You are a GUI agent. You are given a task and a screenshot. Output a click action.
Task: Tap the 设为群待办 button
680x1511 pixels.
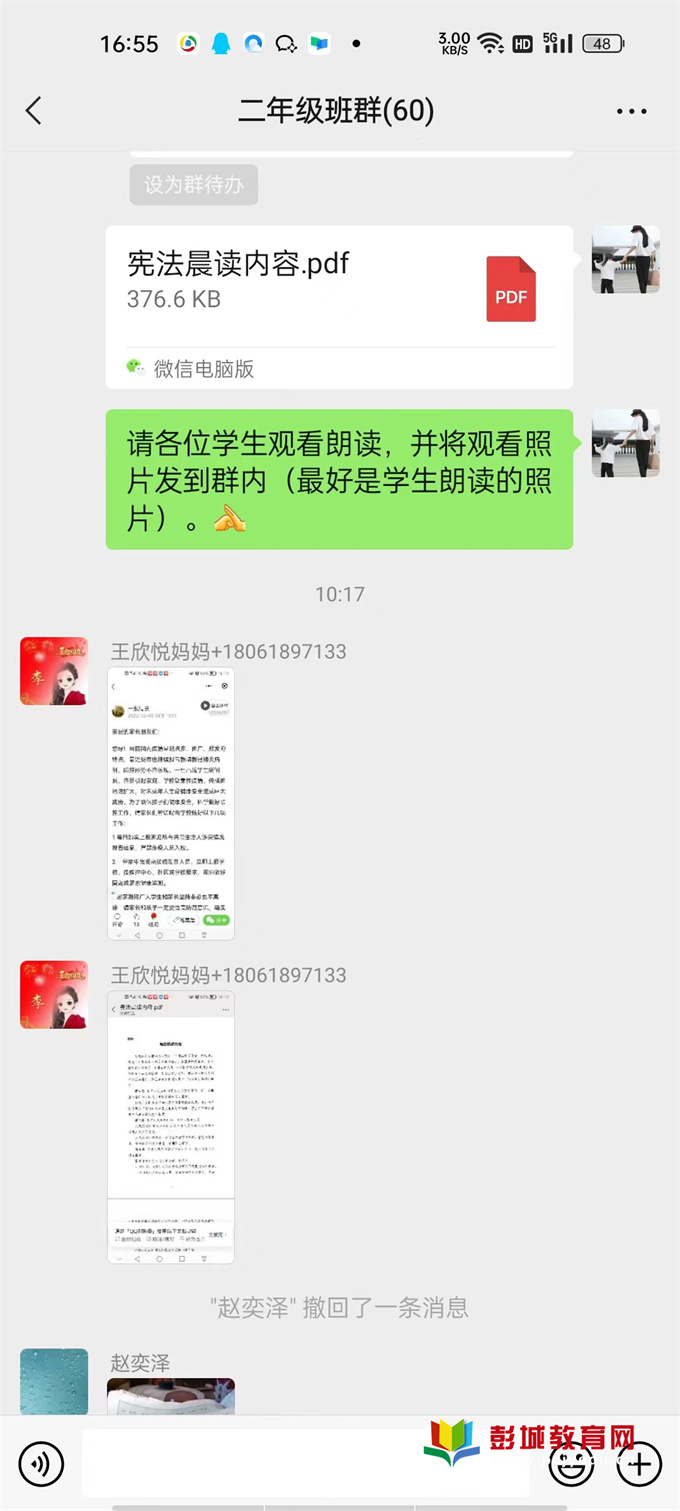coord(193,185)
